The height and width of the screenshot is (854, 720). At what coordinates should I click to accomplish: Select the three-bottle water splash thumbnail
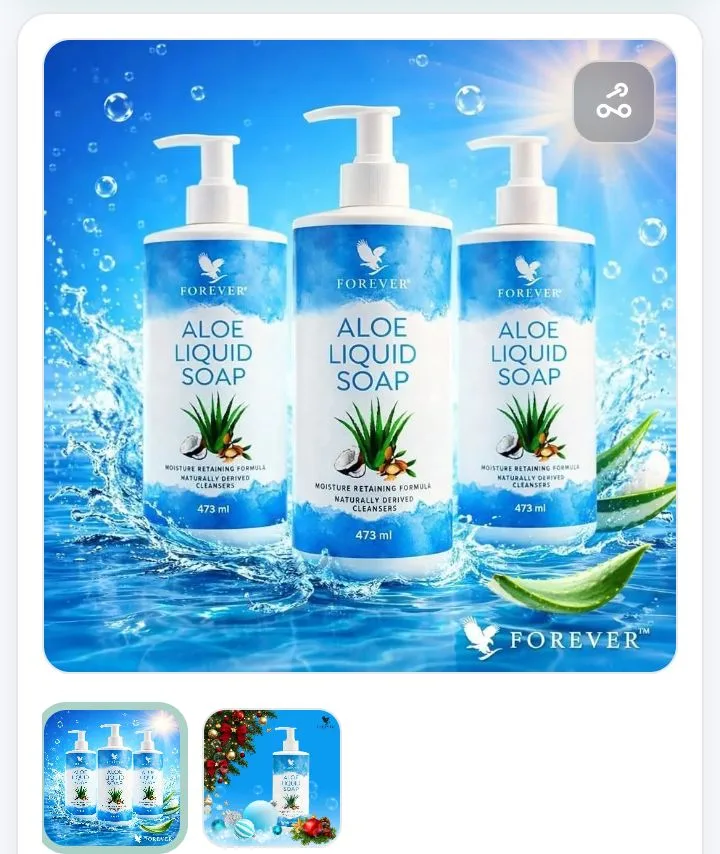tap(114, 777)
